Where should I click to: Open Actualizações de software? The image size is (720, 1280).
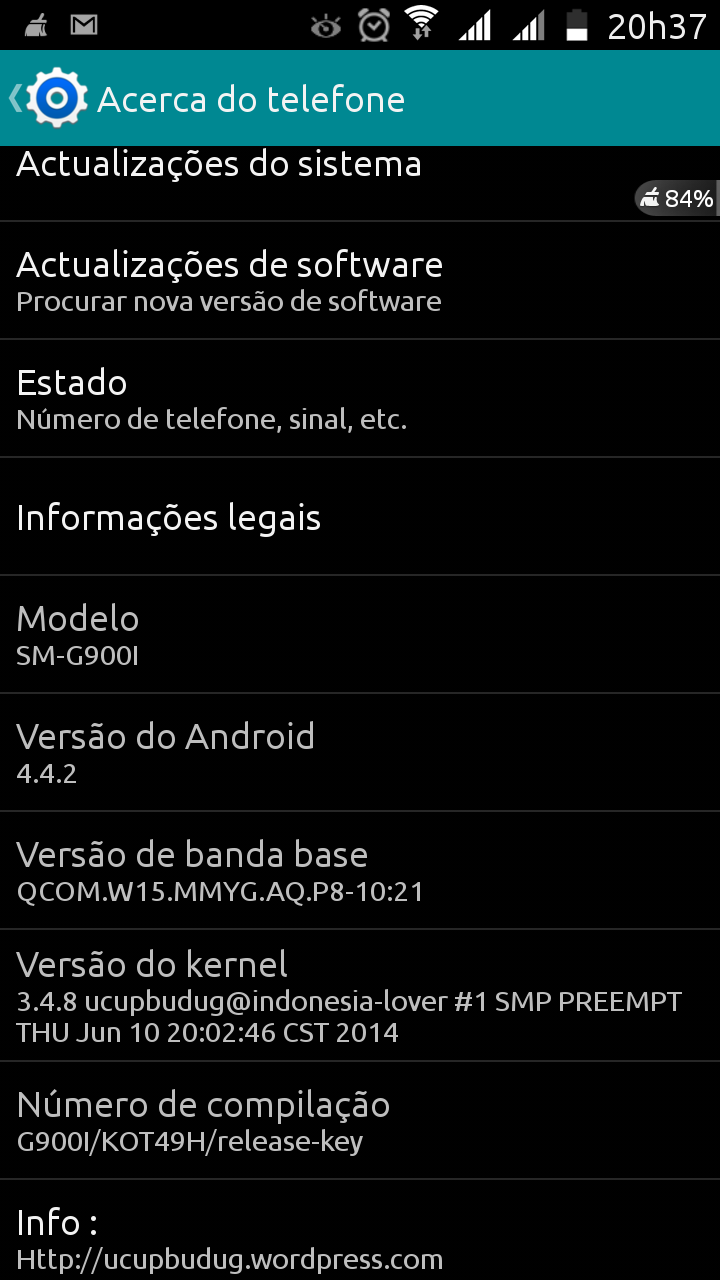pos(360,281)
